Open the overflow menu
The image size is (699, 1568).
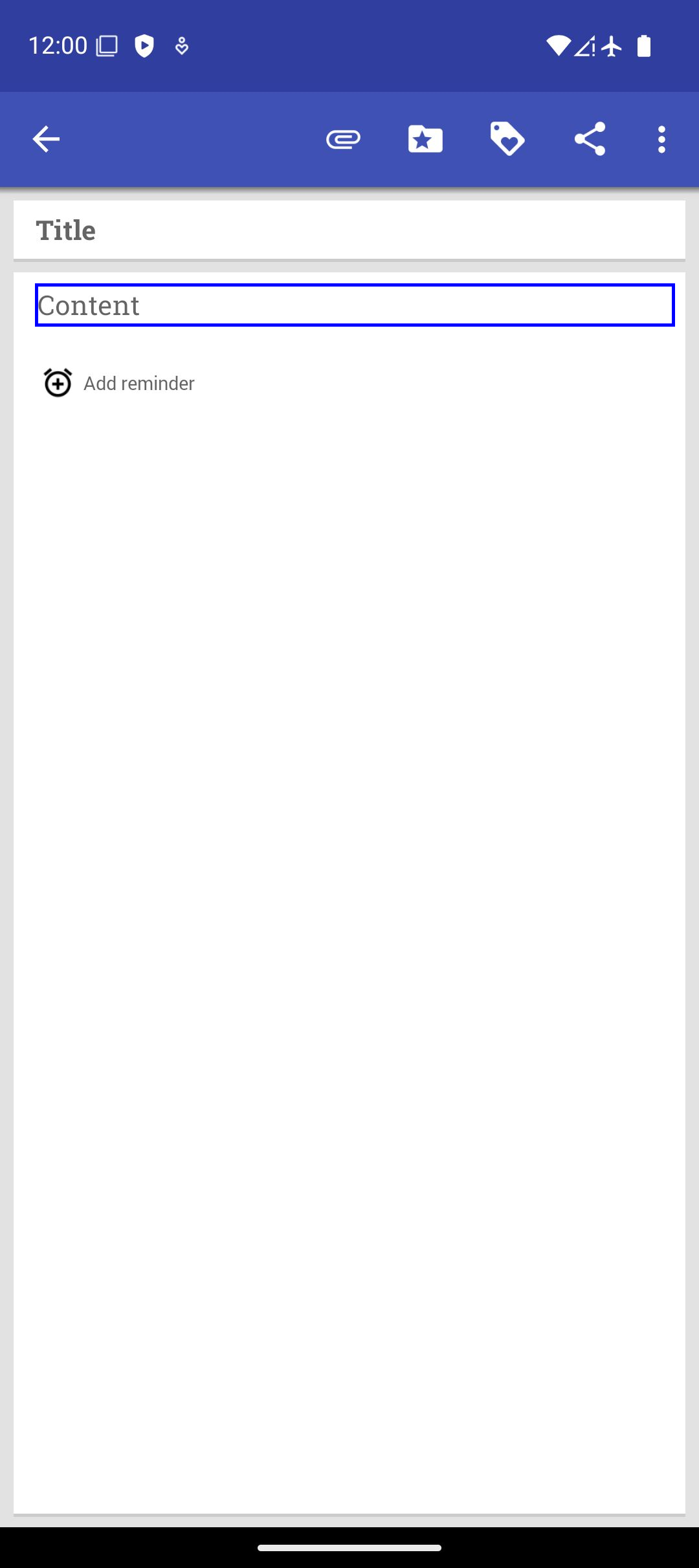(x=661, y=139)
